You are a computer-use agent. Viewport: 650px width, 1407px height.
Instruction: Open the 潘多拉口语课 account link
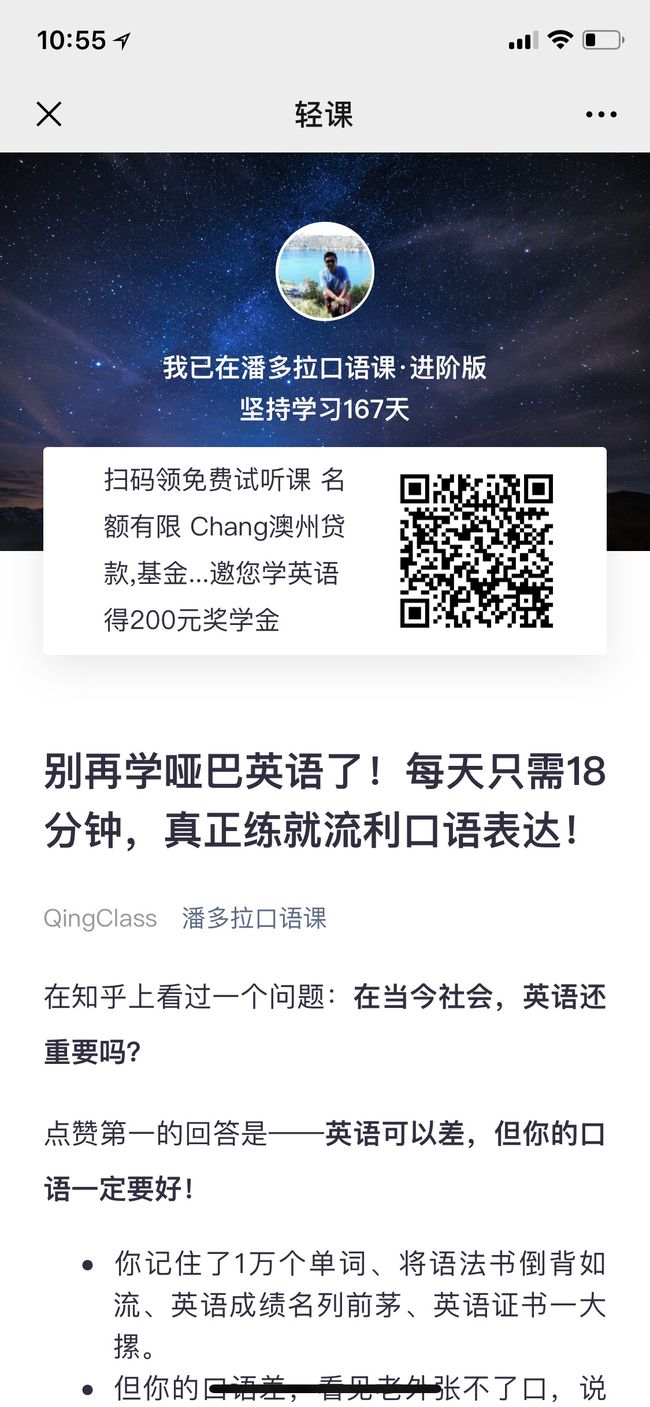pos(254,918)
